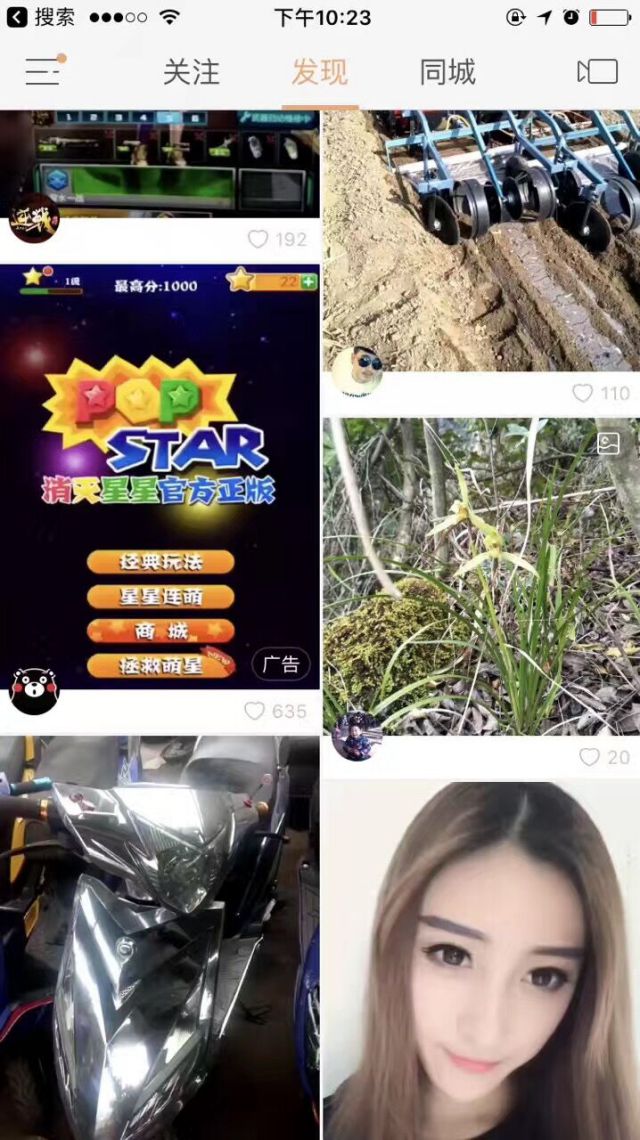Open the PopStar 消灭星星 ad
640x1140 pixels.
coord(160,470)
